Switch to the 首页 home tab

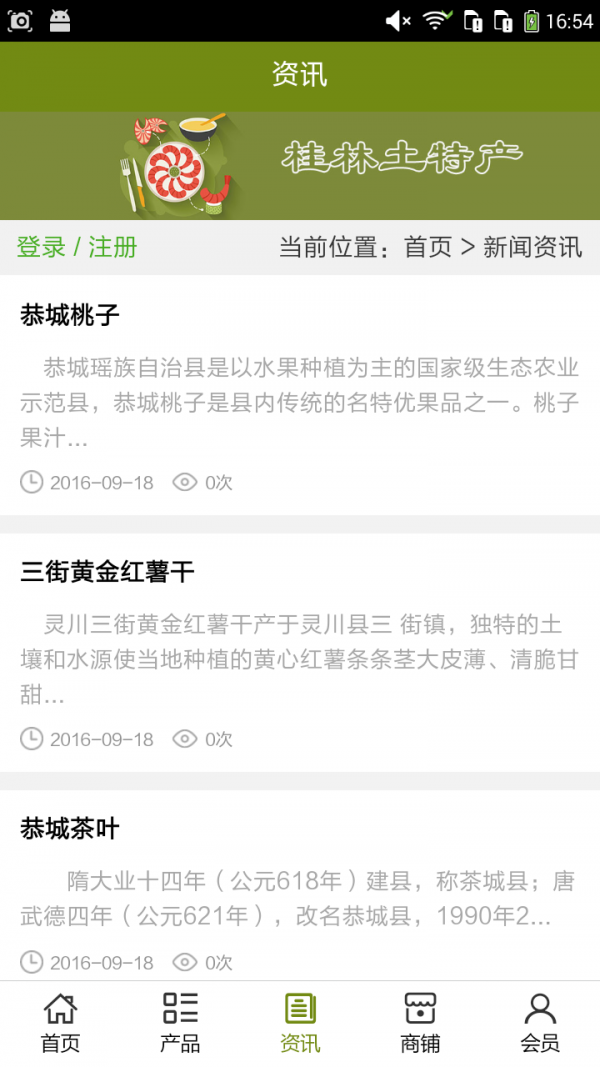(x=60, y=1023)
